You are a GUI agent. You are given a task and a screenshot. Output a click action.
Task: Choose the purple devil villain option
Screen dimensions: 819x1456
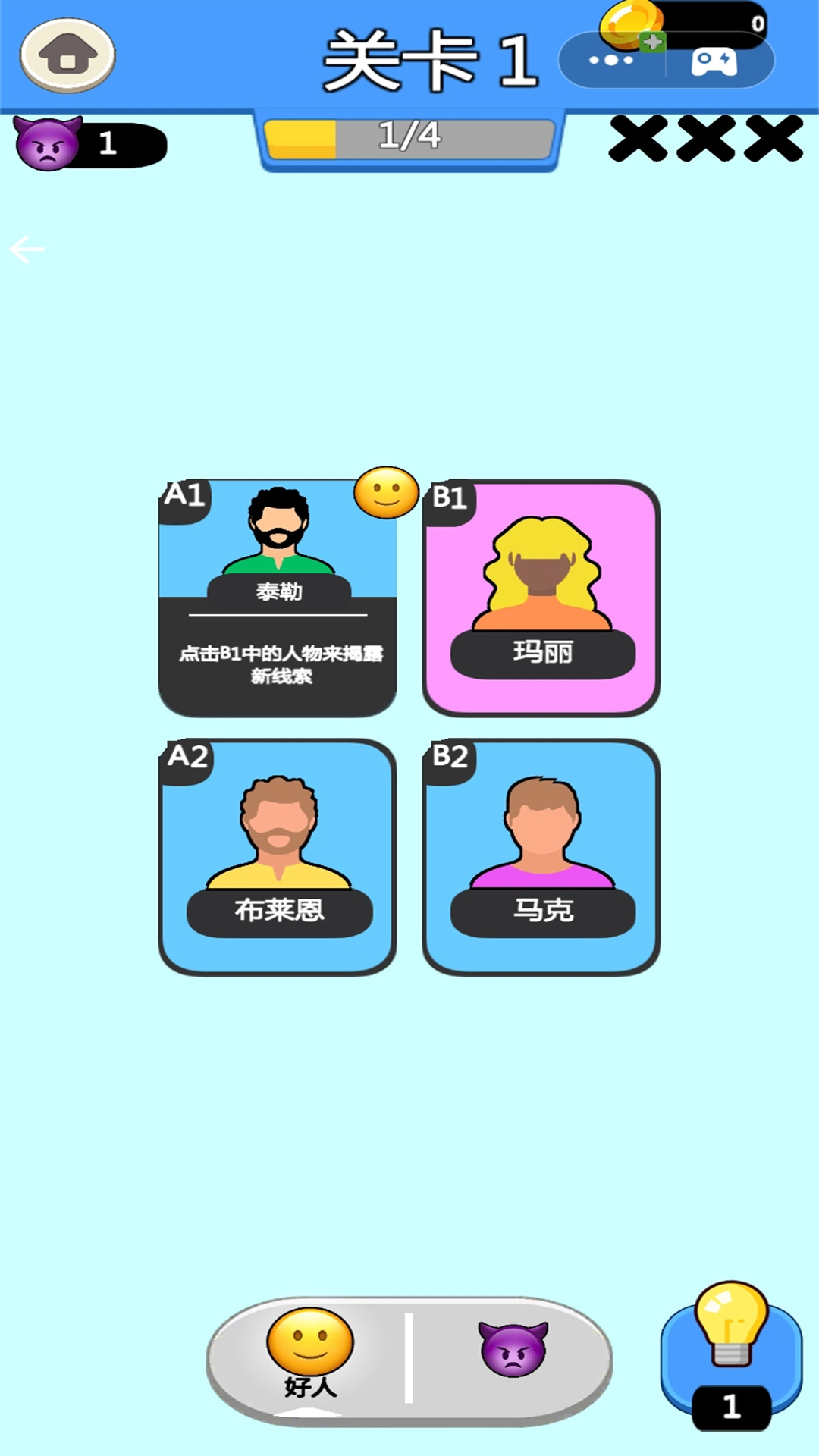(x=513, y=1350)
